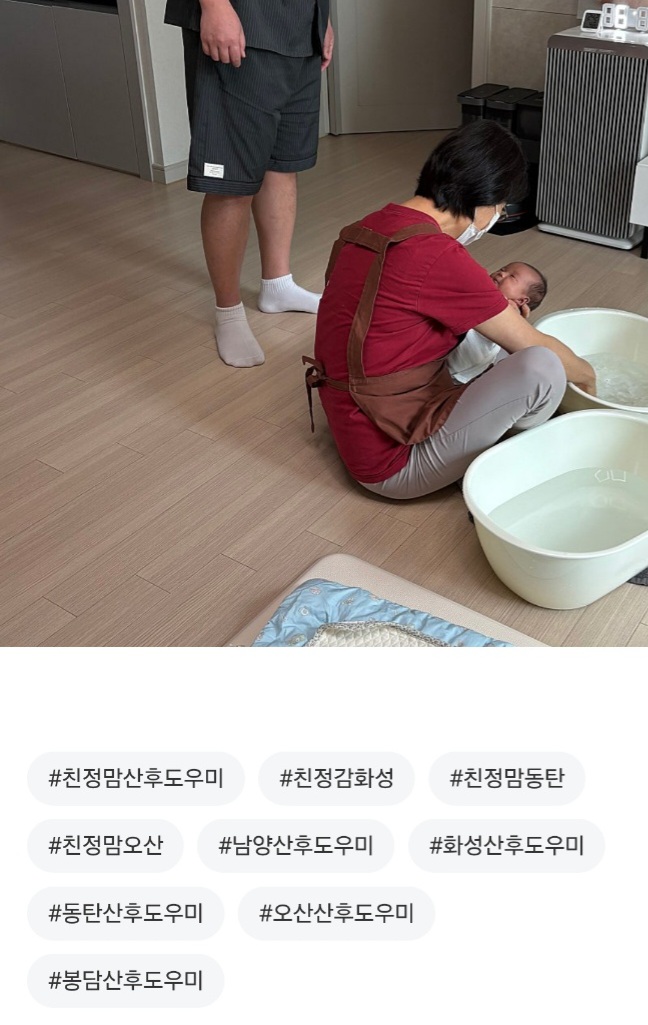The width and height of the screenshot is (648, 1025).
Task: View the #화성산후도우미 tag results
Action: click(x=506, y=846)
